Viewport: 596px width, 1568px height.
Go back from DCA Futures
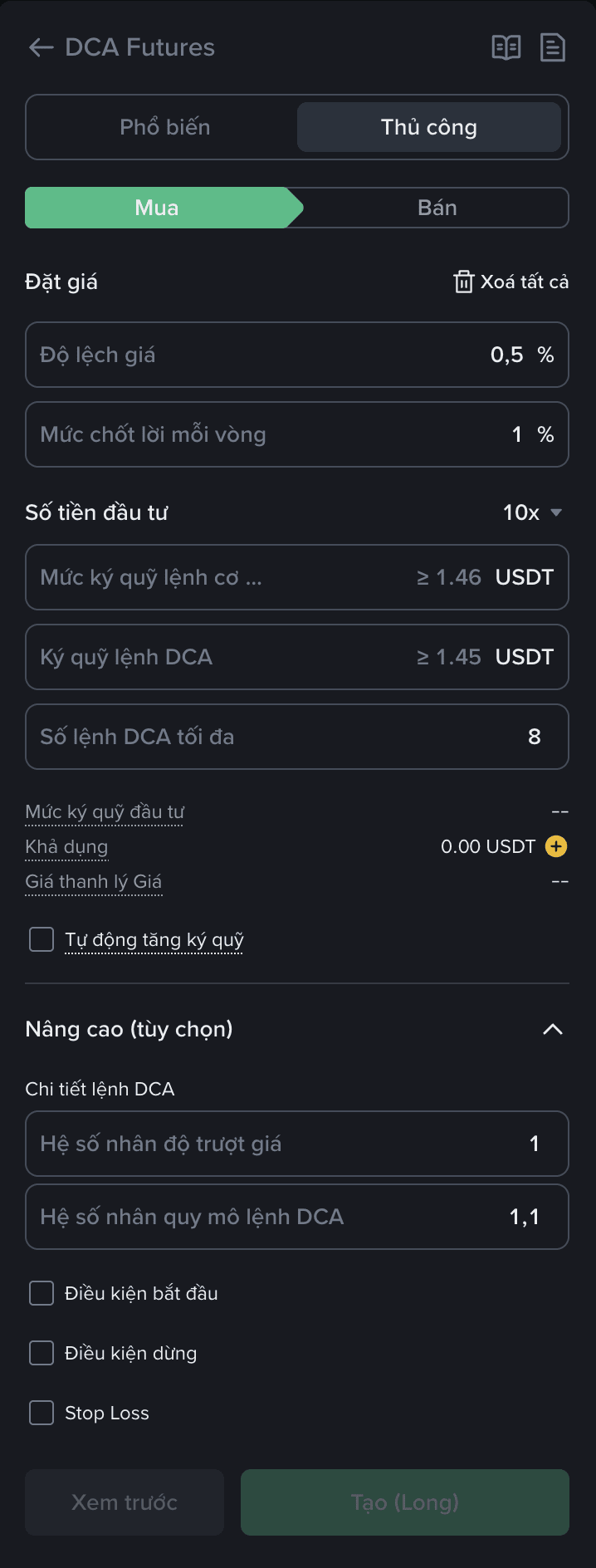[x=41, y=48]
